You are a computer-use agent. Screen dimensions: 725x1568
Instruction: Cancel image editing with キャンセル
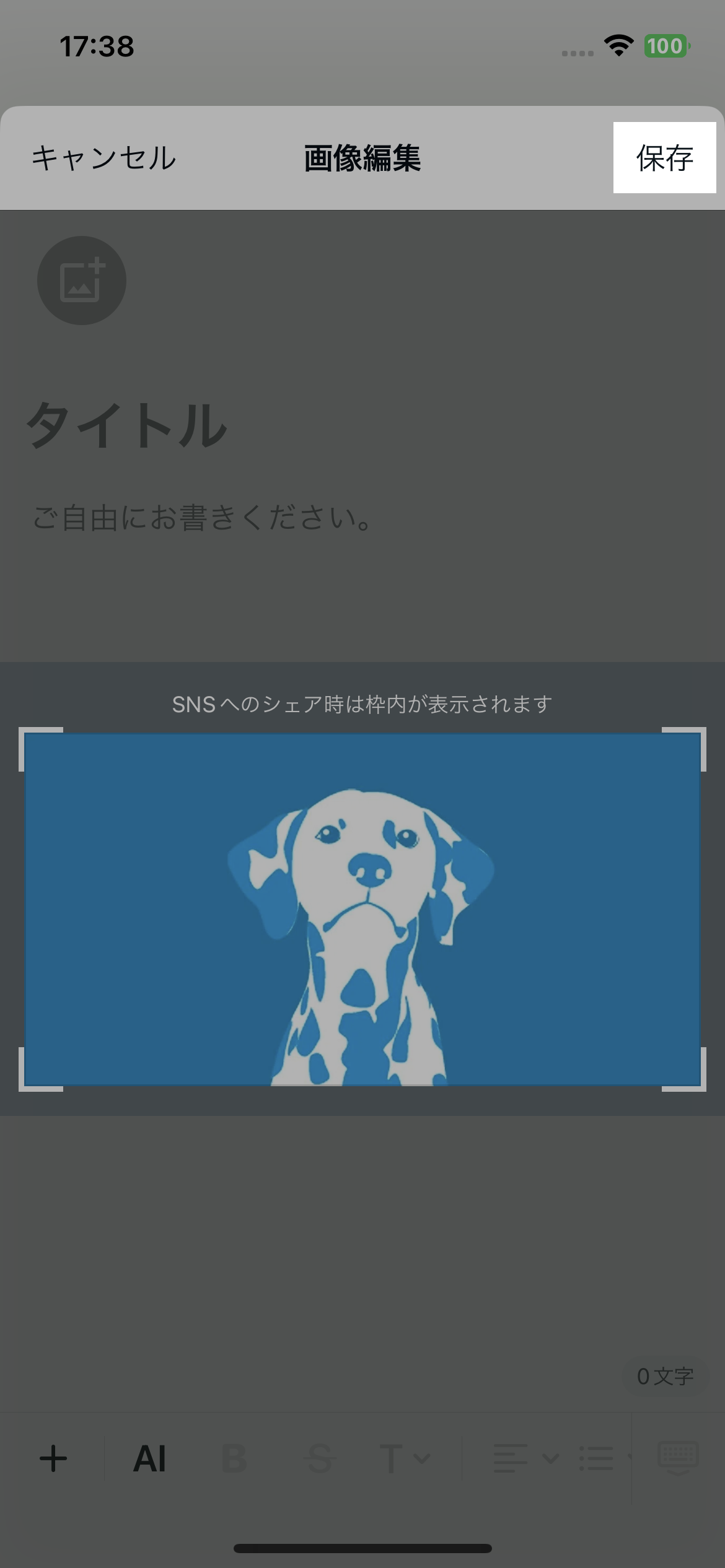coord(103,158)
